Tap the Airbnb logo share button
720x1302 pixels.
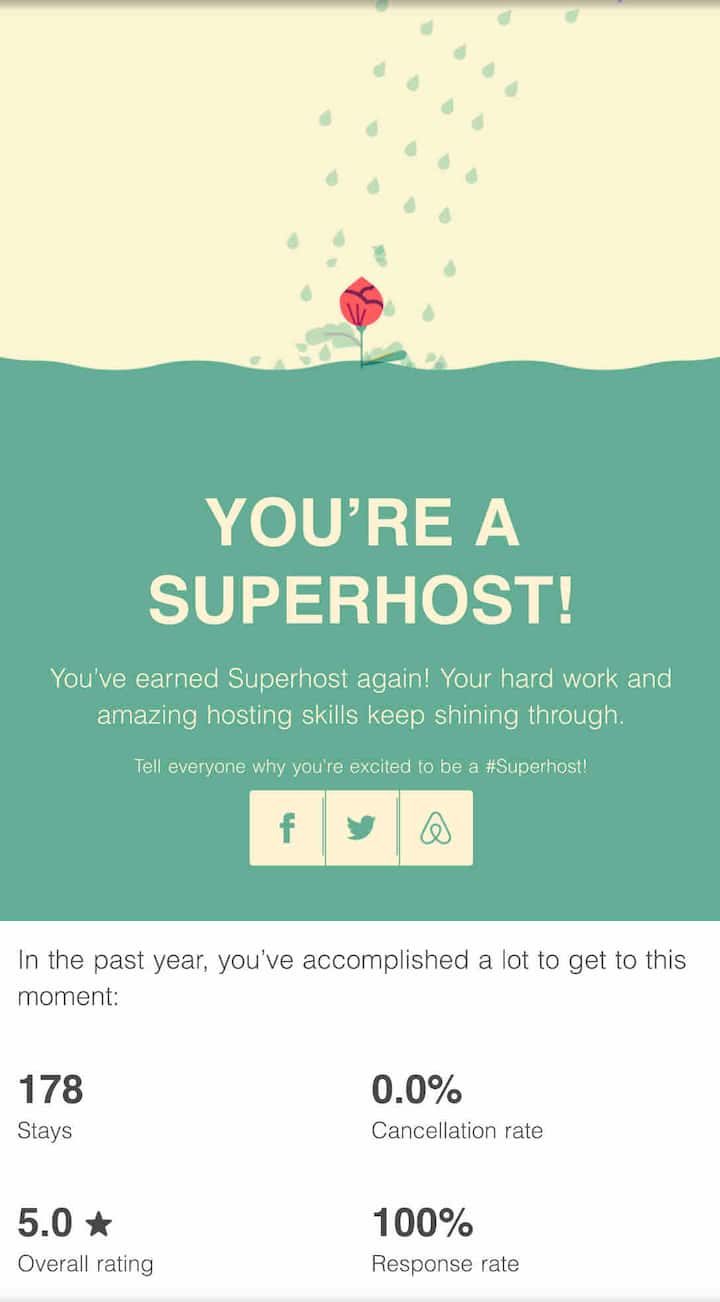[436, 828]
